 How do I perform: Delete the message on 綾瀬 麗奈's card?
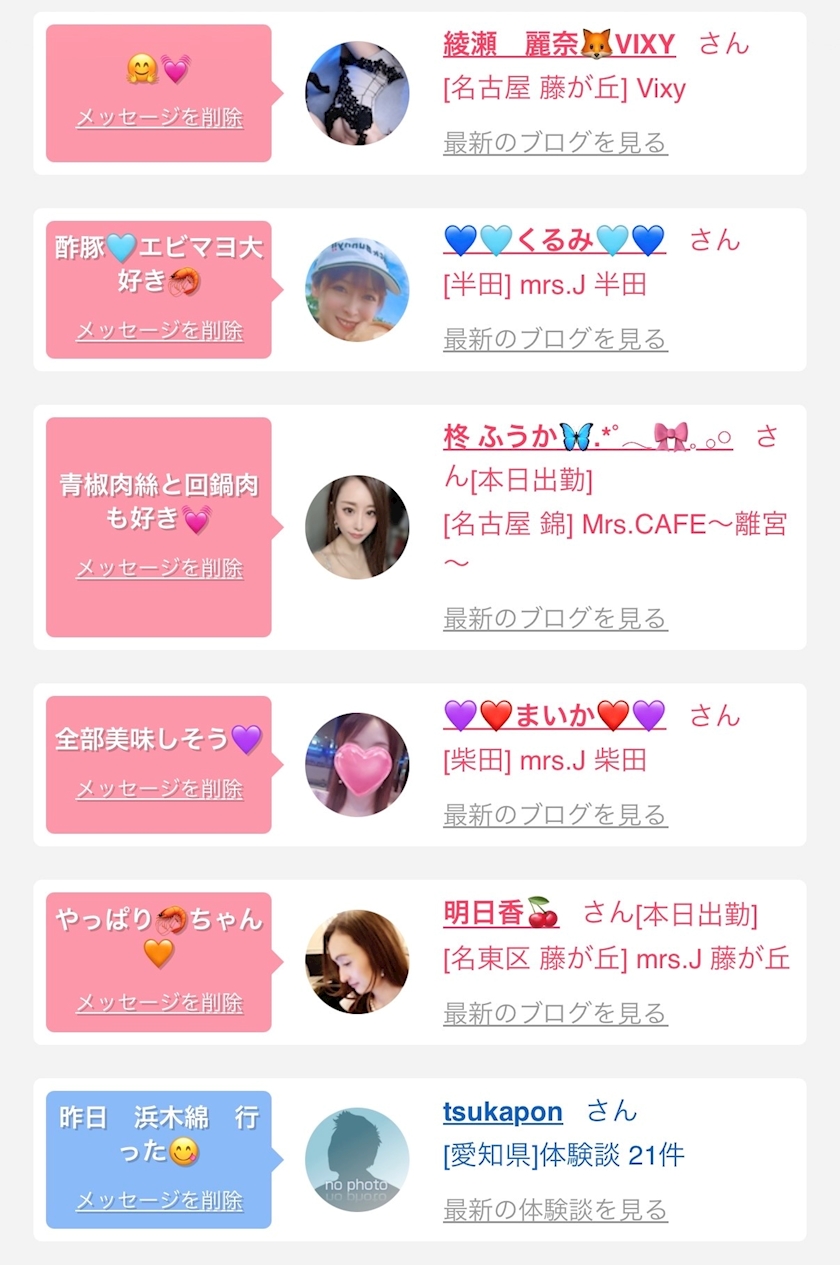pos(159,117)
